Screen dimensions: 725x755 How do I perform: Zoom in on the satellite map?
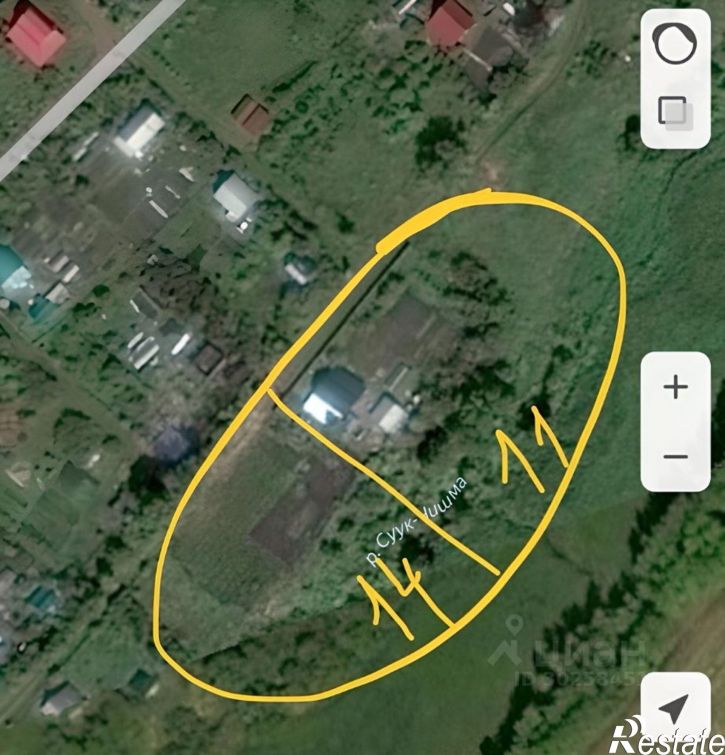coord(676,387)
